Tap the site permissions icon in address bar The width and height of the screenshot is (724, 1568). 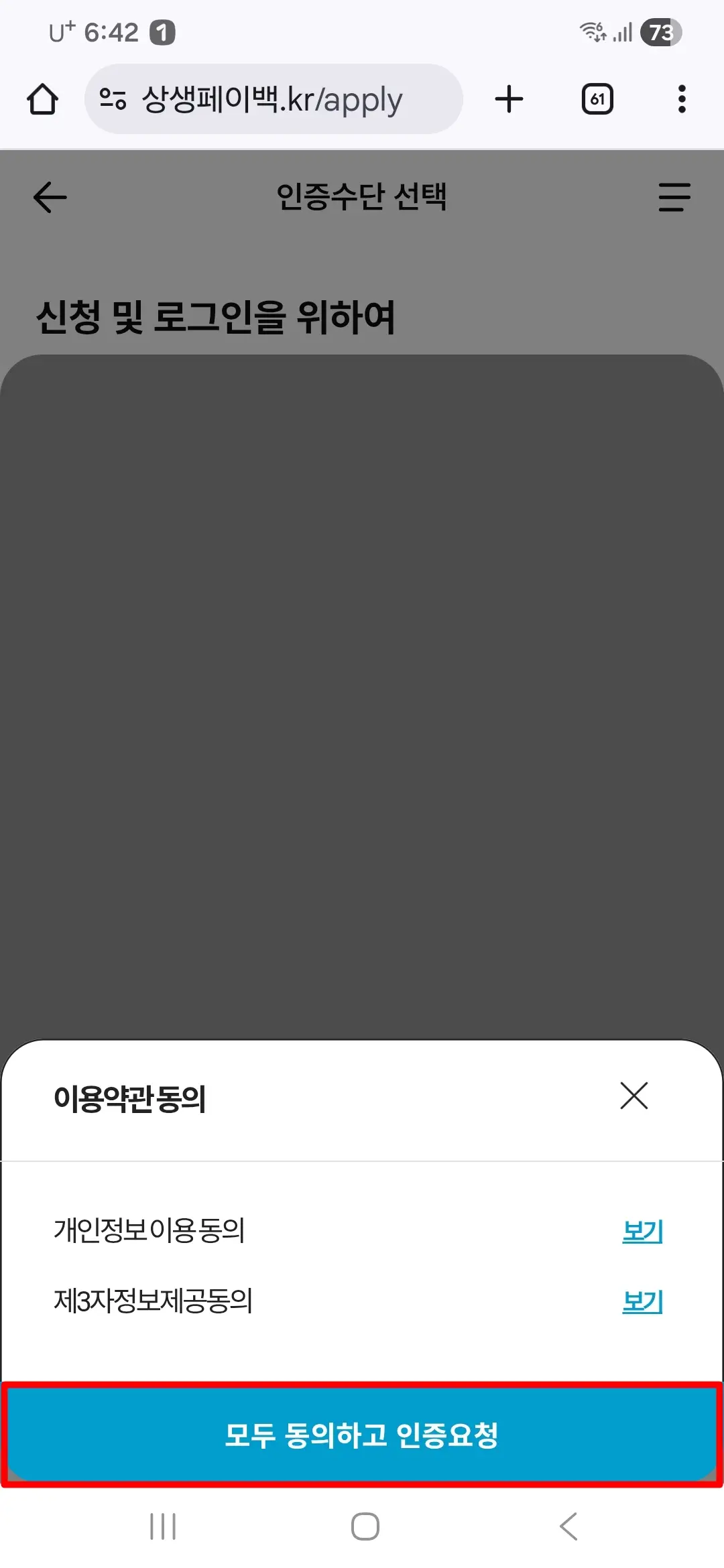tap(111, 99)
